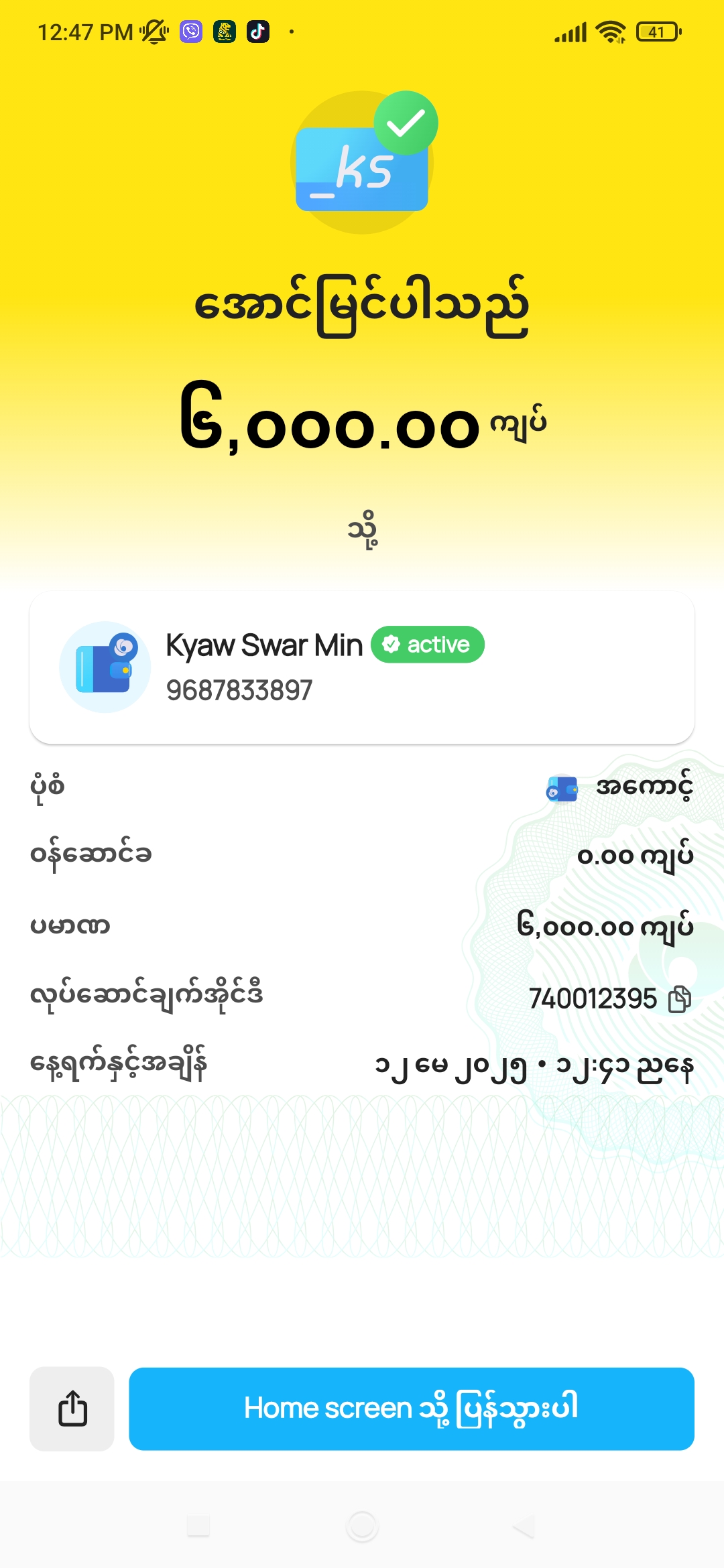The width and height of the screenshot is (724, 1568).
Task: Copy transaction ID 740012395
Action: pos(680,999)
